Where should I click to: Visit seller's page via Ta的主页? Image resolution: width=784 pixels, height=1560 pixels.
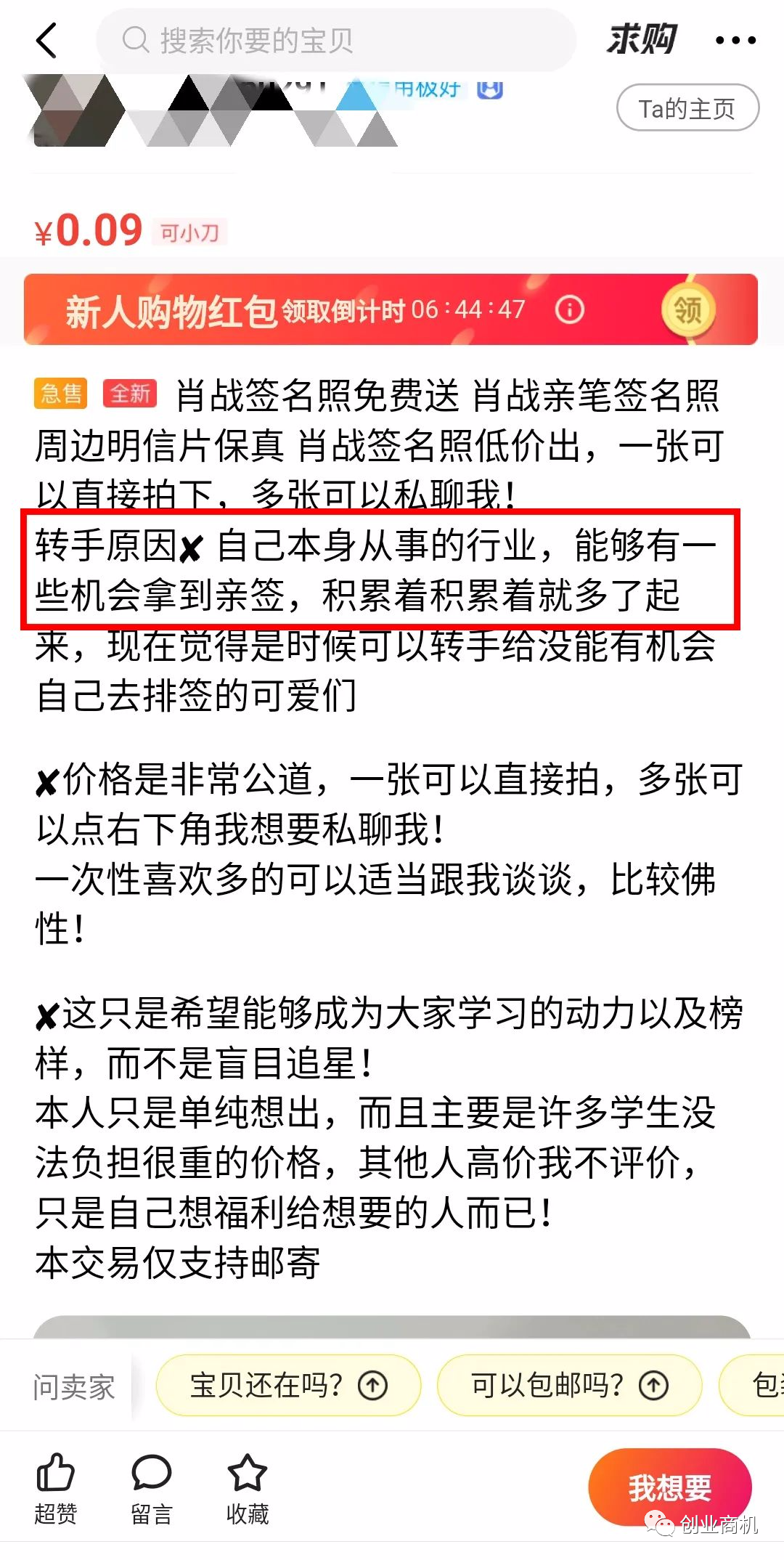point(687,109)
